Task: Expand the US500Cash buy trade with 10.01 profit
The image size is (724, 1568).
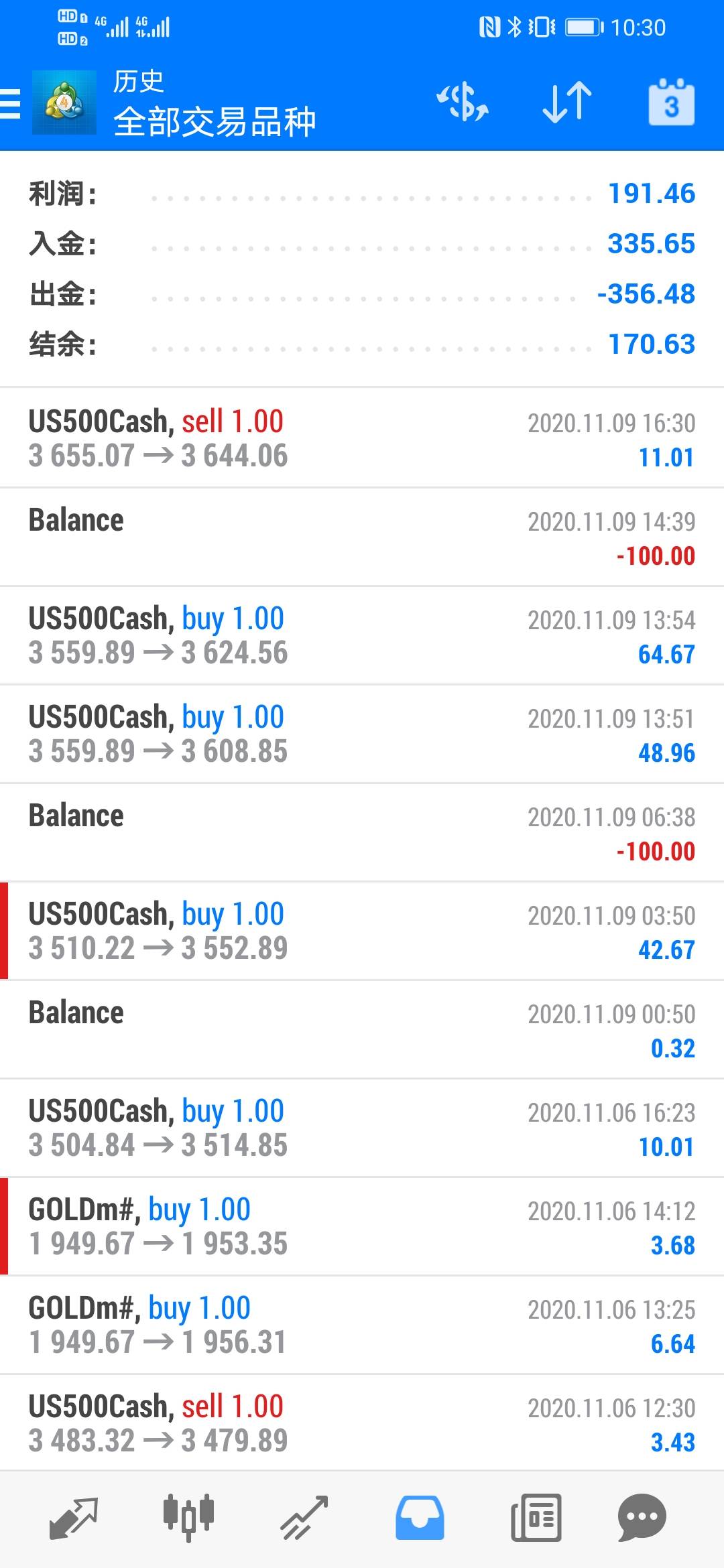Action: (x=362, y=1128)
